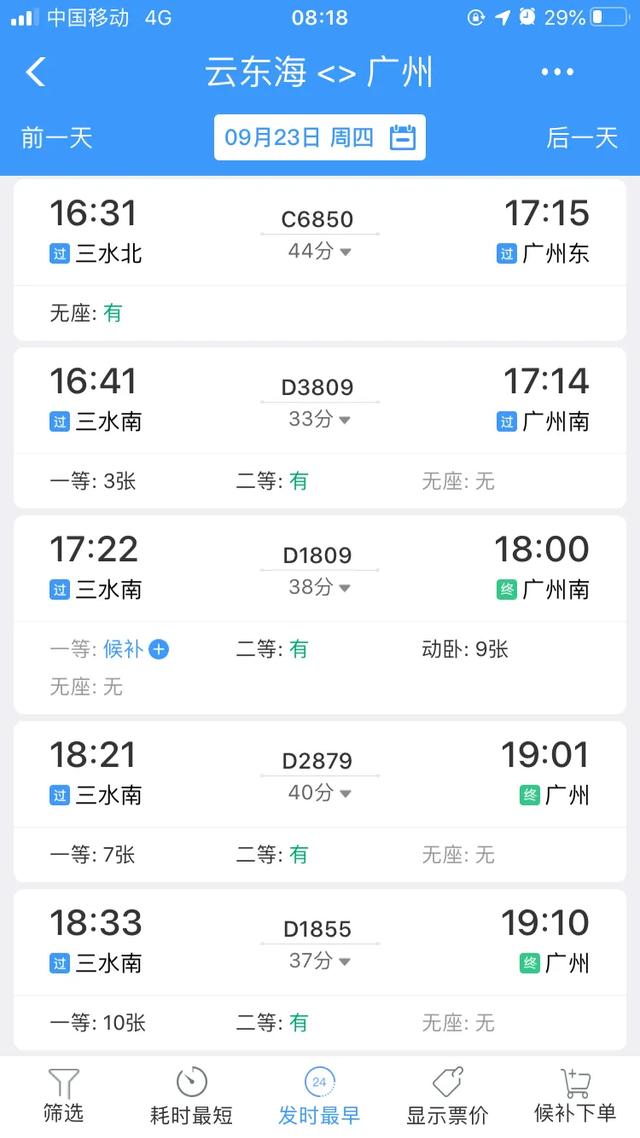Expand the 33分 stop details for D3809
Viewport: 640px width, 1138px height.
coord(319,419)
